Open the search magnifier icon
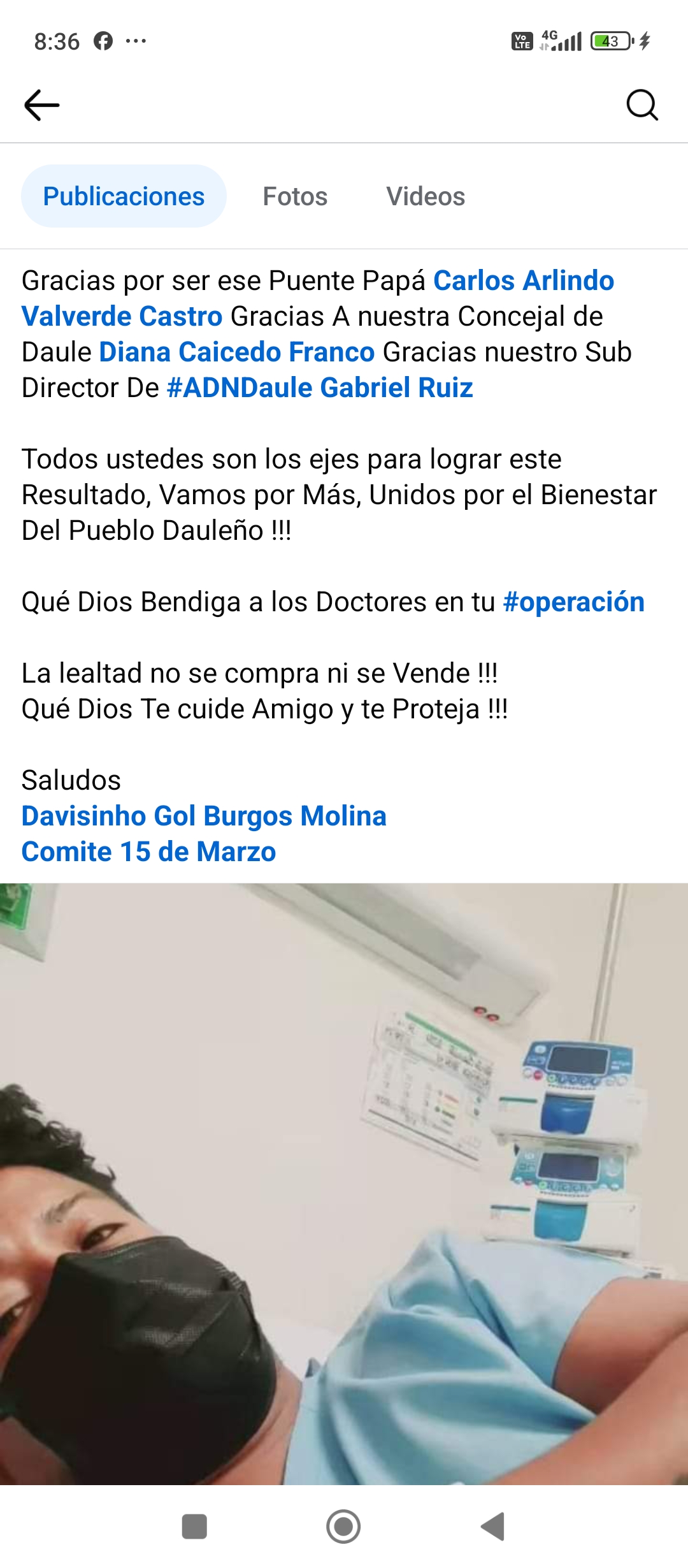Viewport: 688px width, 1568px height. [641, 105]
